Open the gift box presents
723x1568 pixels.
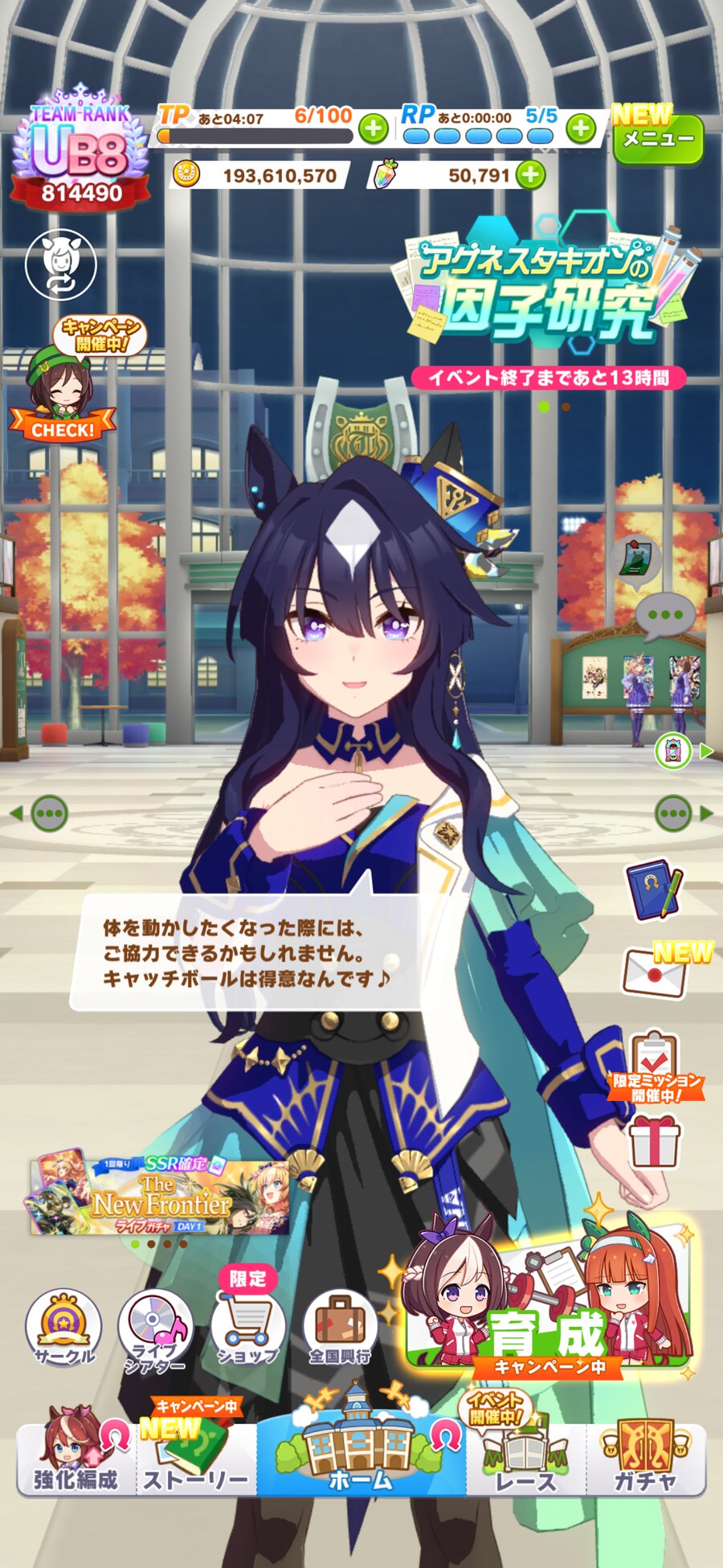click(655, 1142)
